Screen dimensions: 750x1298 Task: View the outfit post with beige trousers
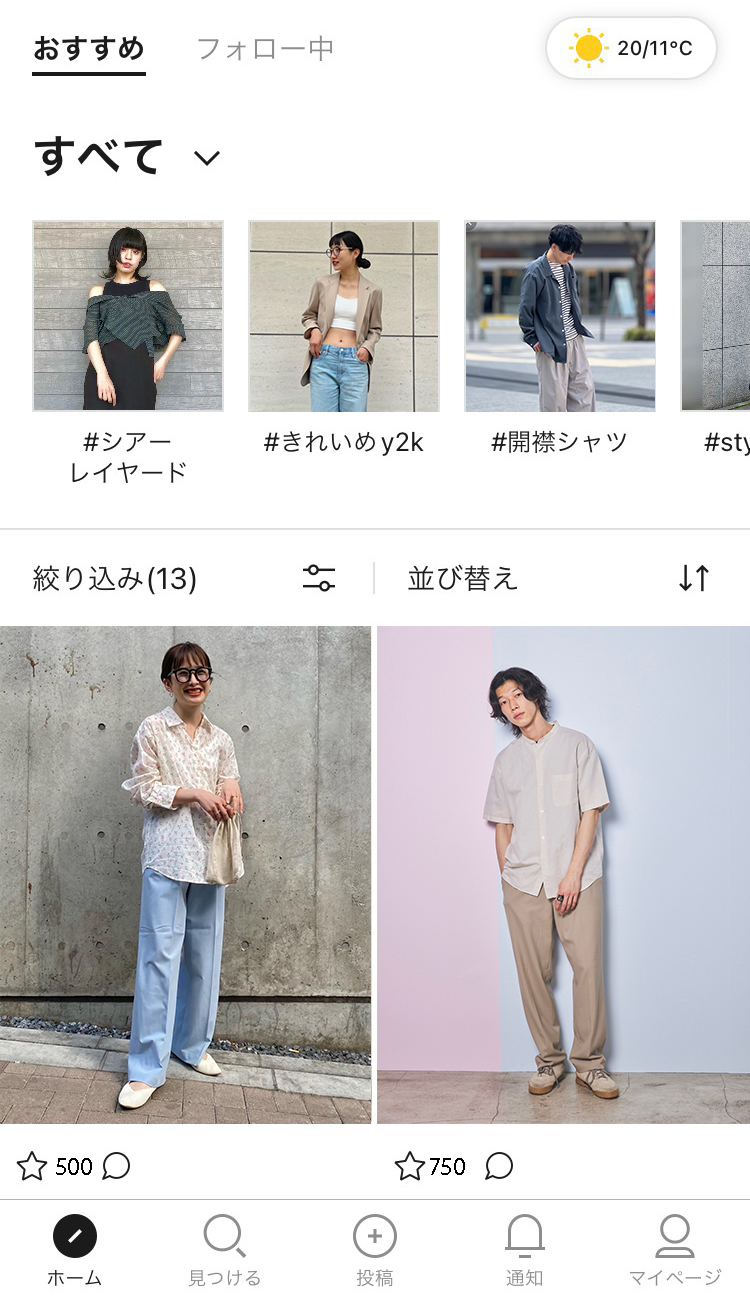pos(563,875)
